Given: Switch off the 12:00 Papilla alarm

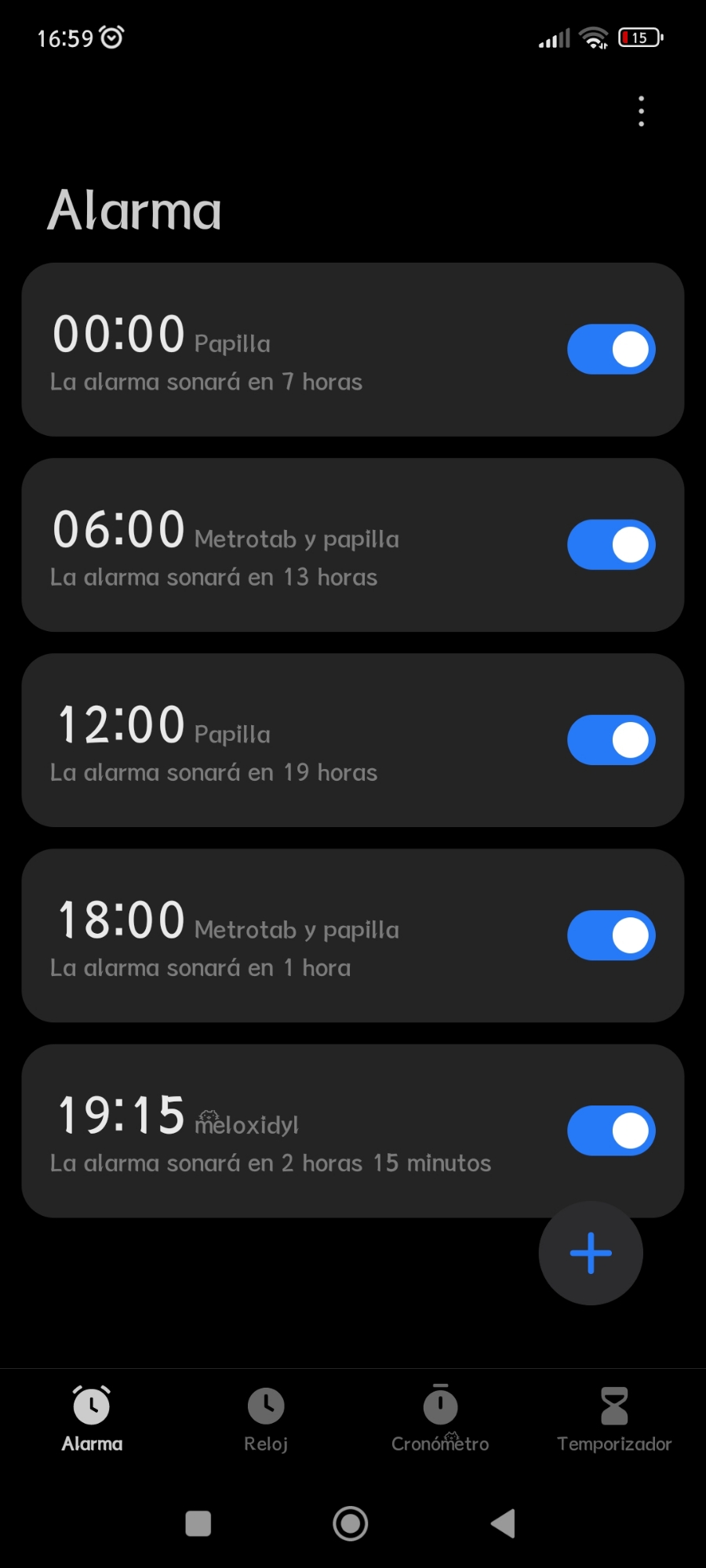Looking at the screenshot, I should (611, 740).
